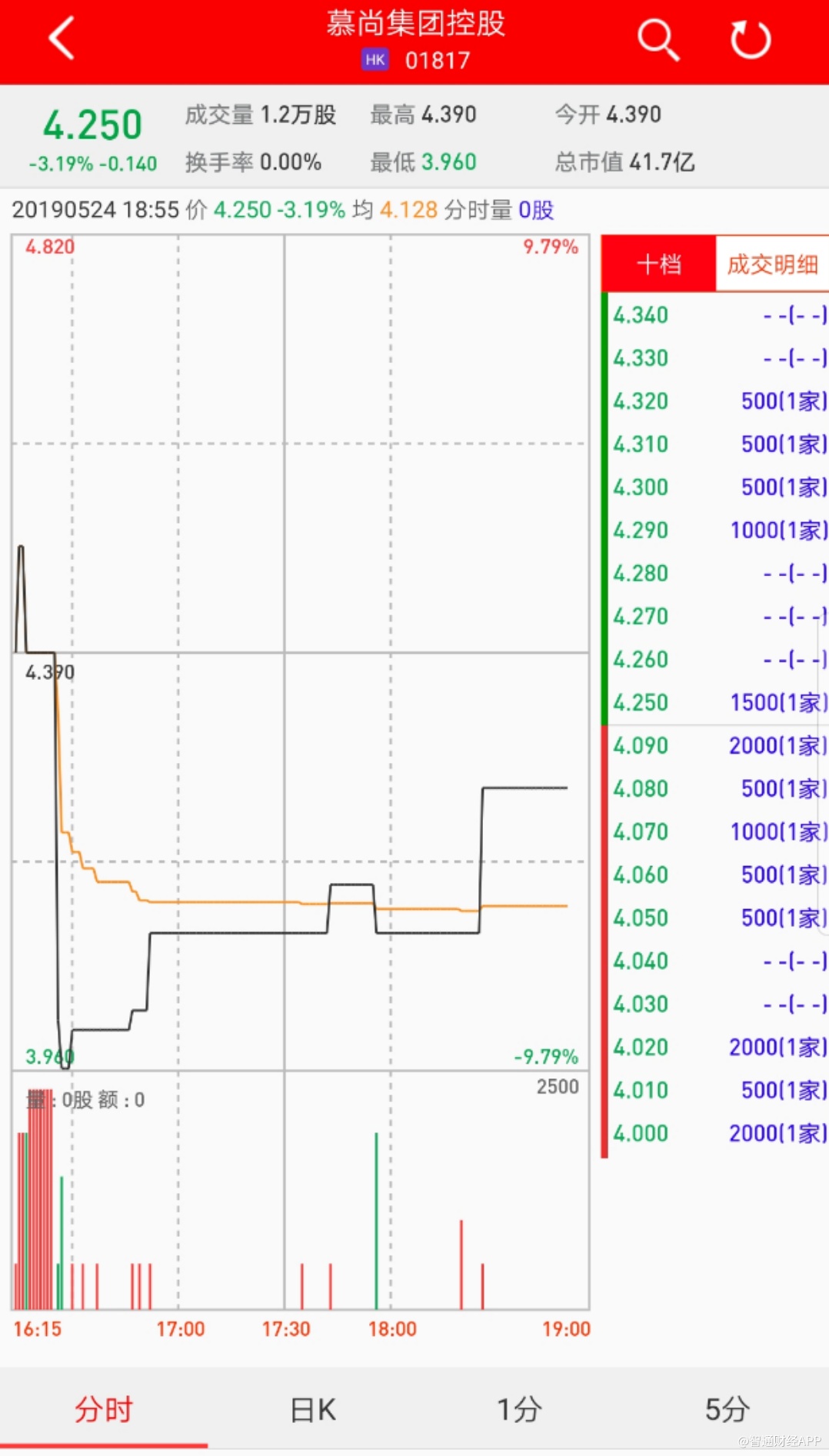
Task: Open the 5分 five-minute chart
Action: (727, 1410)
